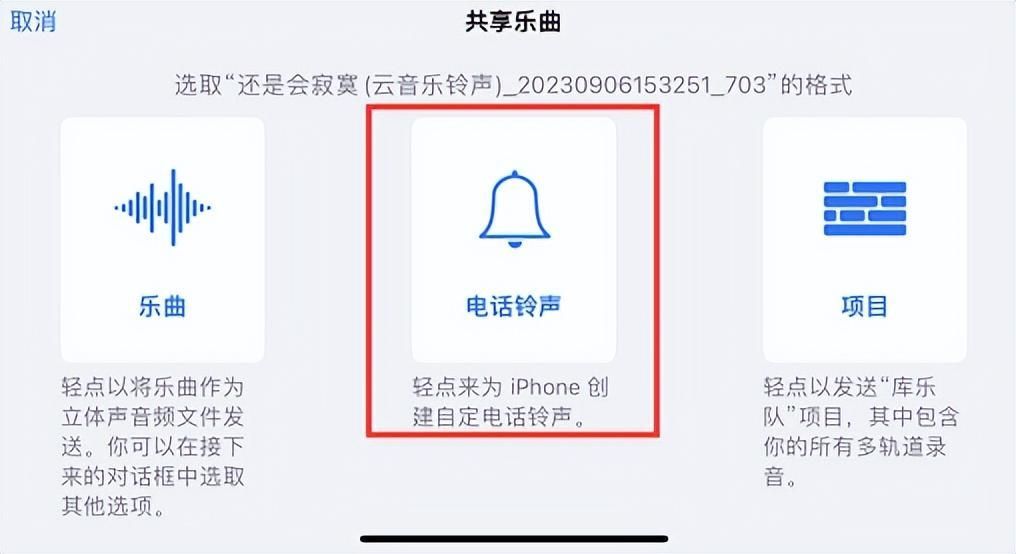Select the 乐曲 song format card

[162, 240]
